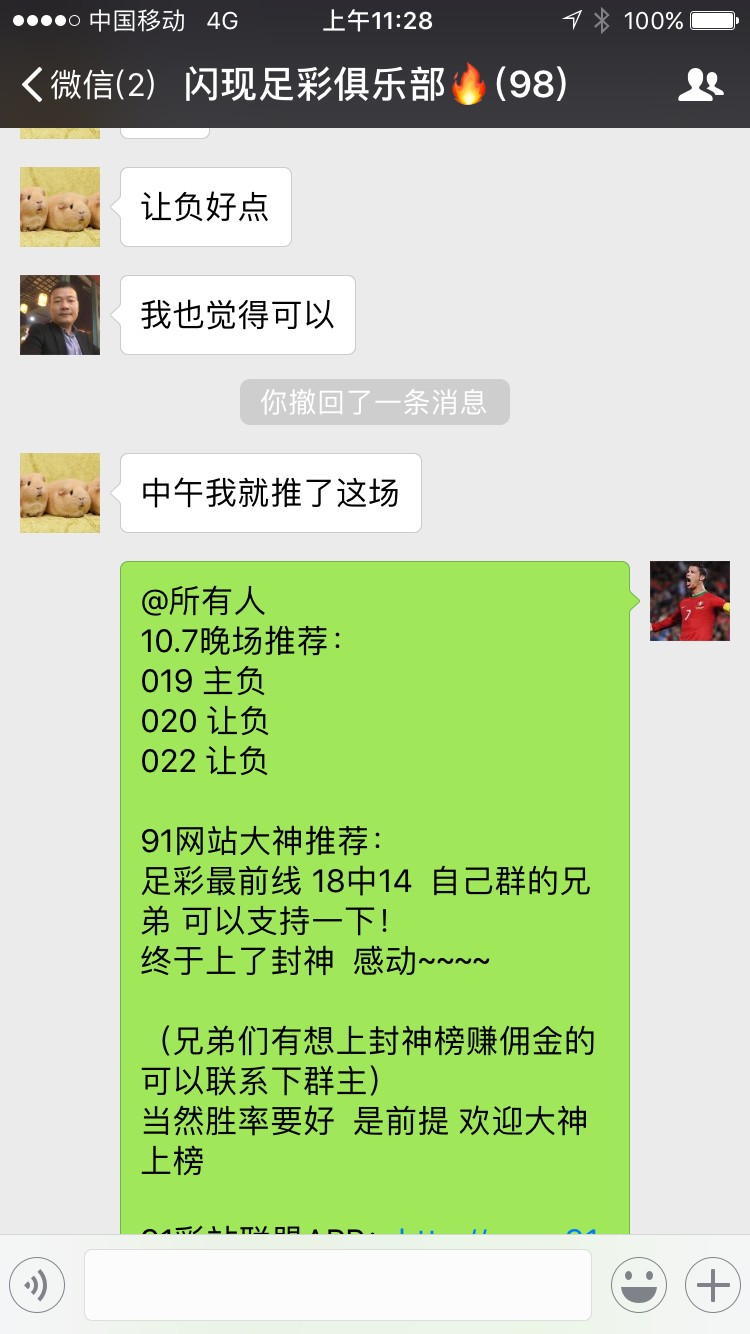Select the 让负好点 message bubble
This screenshot has width=750, height=1334.
(x=205, y=207)
